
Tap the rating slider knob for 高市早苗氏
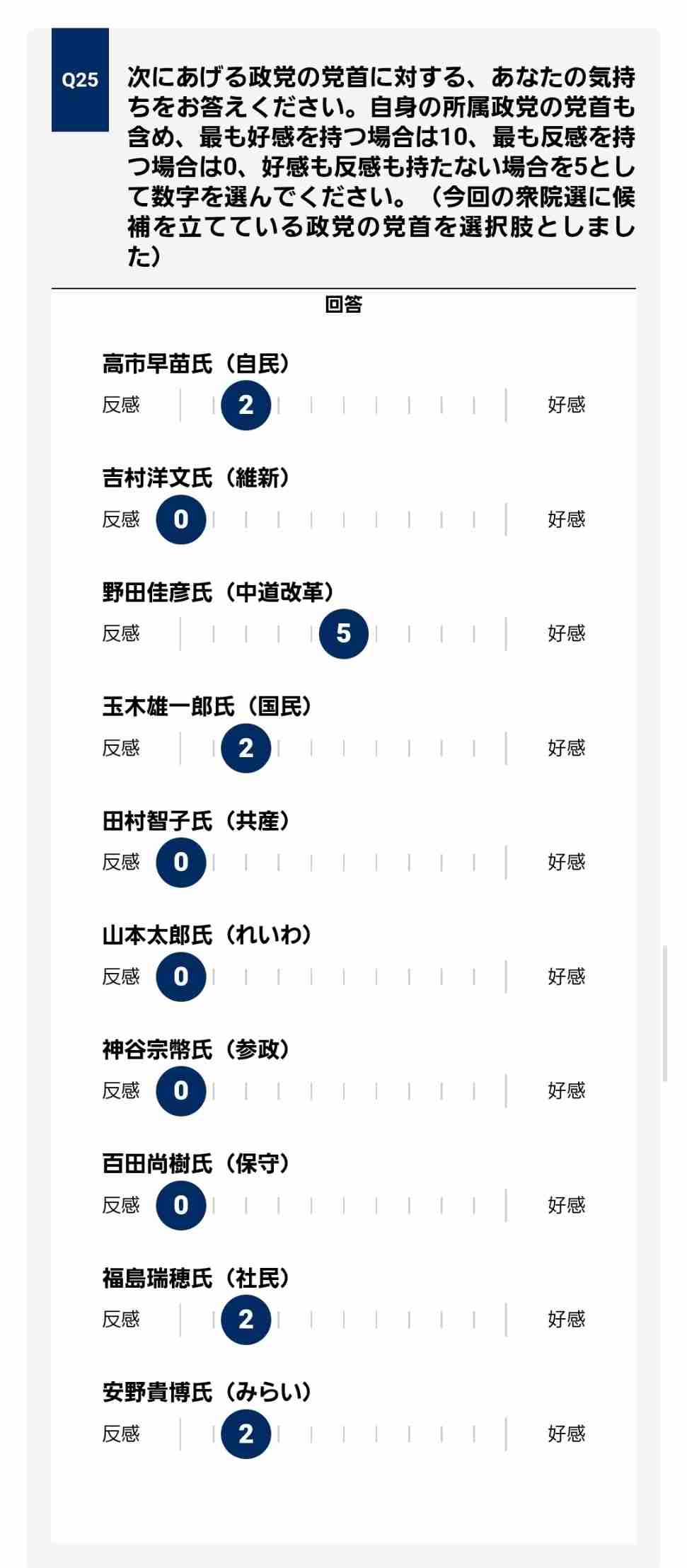click(x=246, y=405)
